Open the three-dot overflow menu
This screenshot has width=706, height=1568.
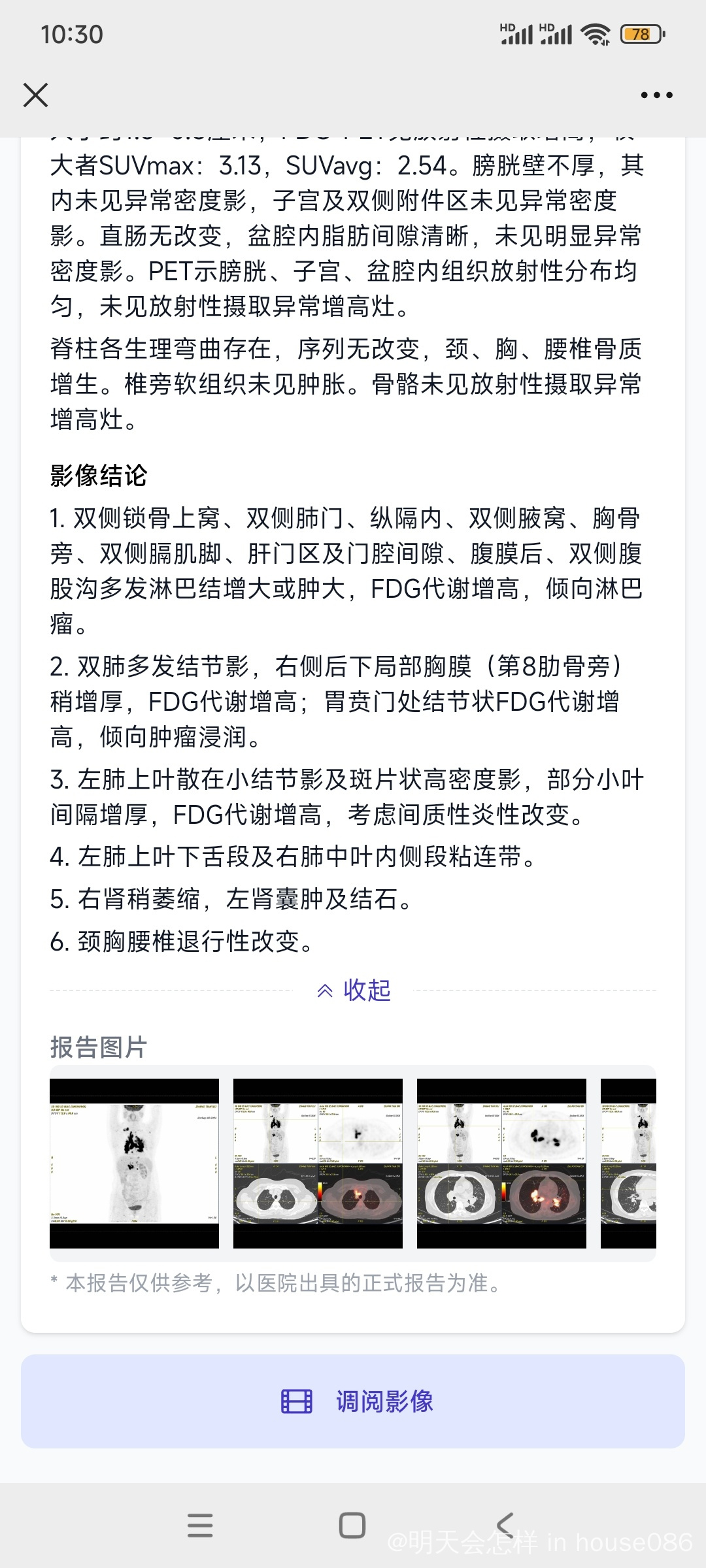click(656, 95)
